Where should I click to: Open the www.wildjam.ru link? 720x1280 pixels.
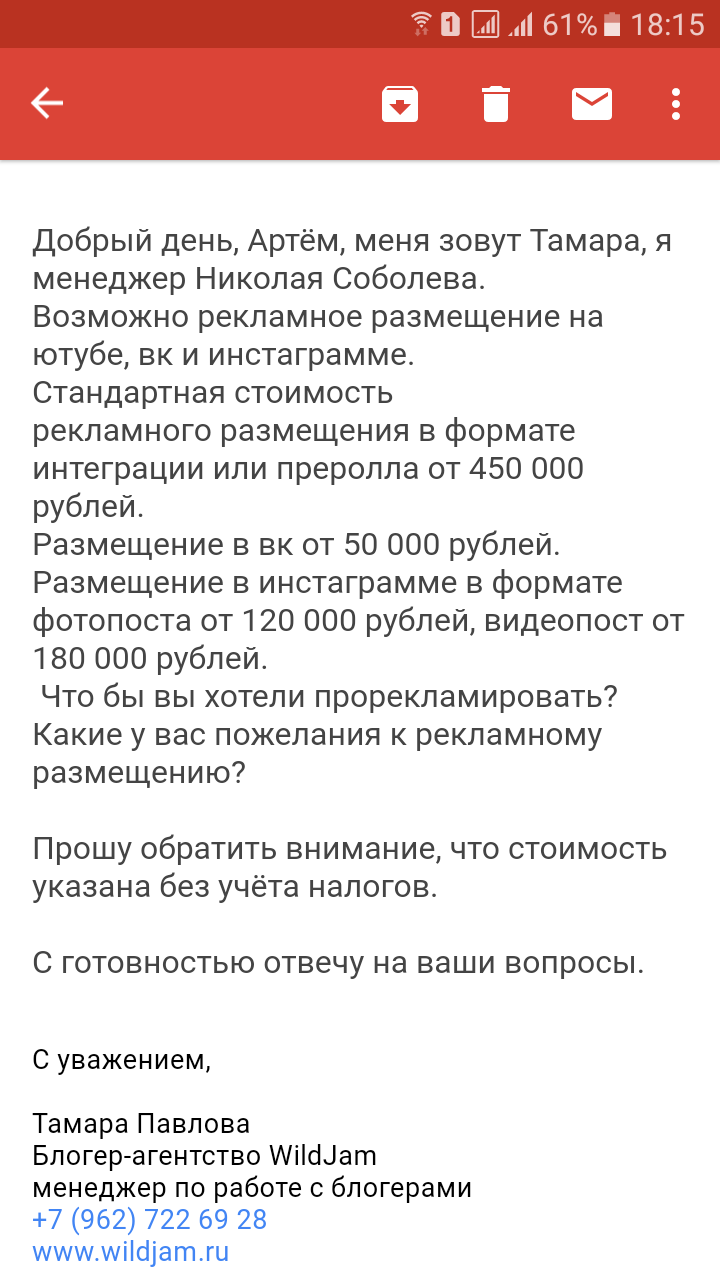point(131,1251)
